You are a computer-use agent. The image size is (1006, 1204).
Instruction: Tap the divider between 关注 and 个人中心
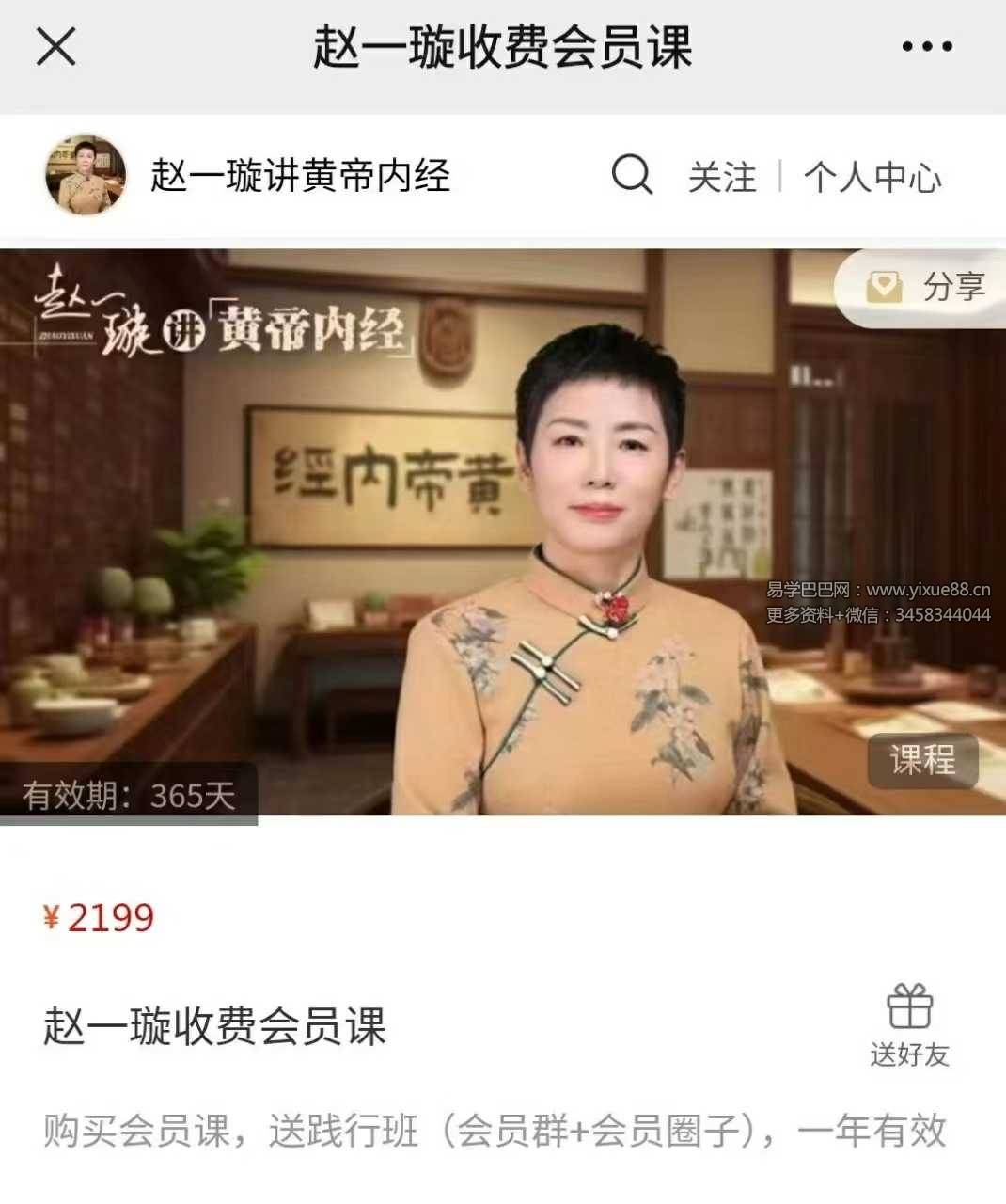(782, 177)
